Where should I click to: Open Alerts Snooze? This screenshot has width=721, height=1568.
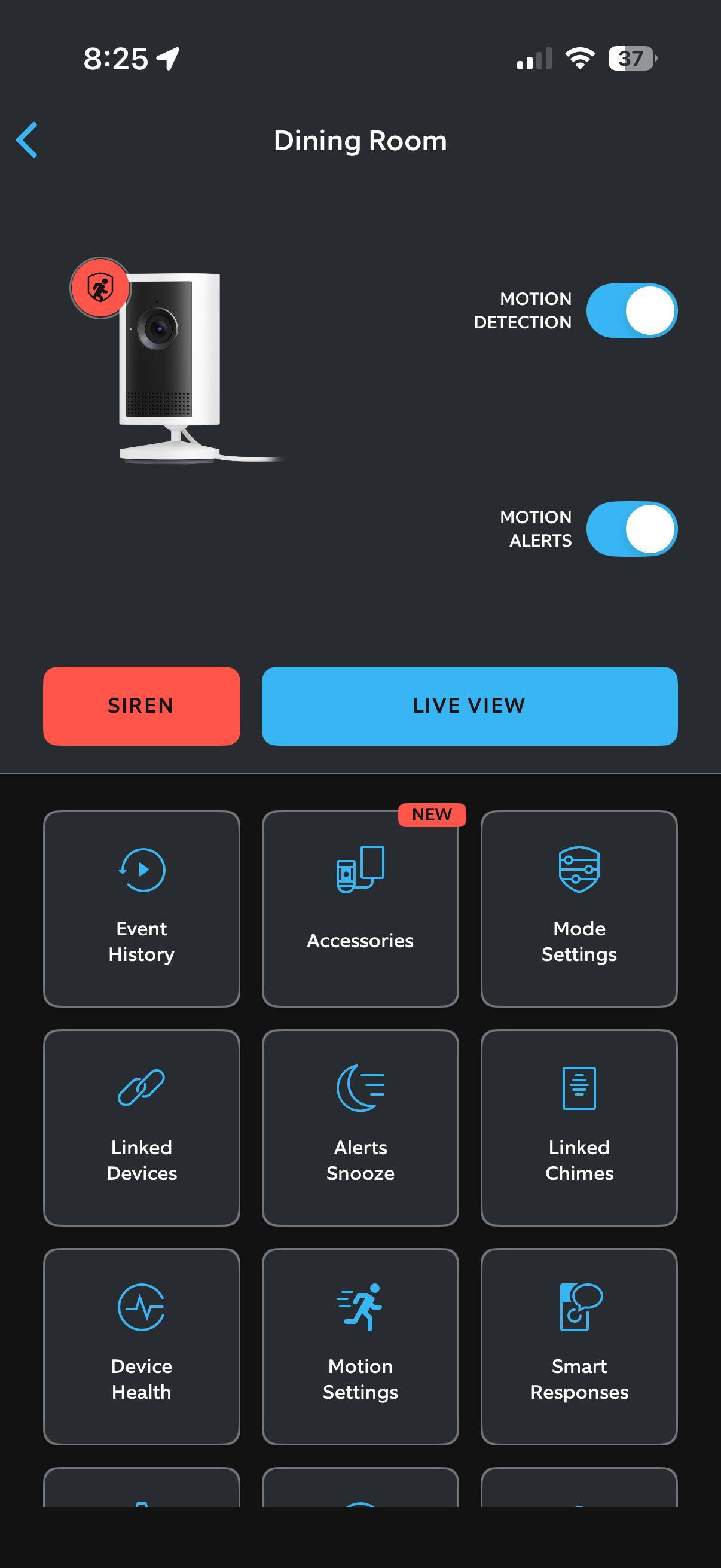[360, 1127]
